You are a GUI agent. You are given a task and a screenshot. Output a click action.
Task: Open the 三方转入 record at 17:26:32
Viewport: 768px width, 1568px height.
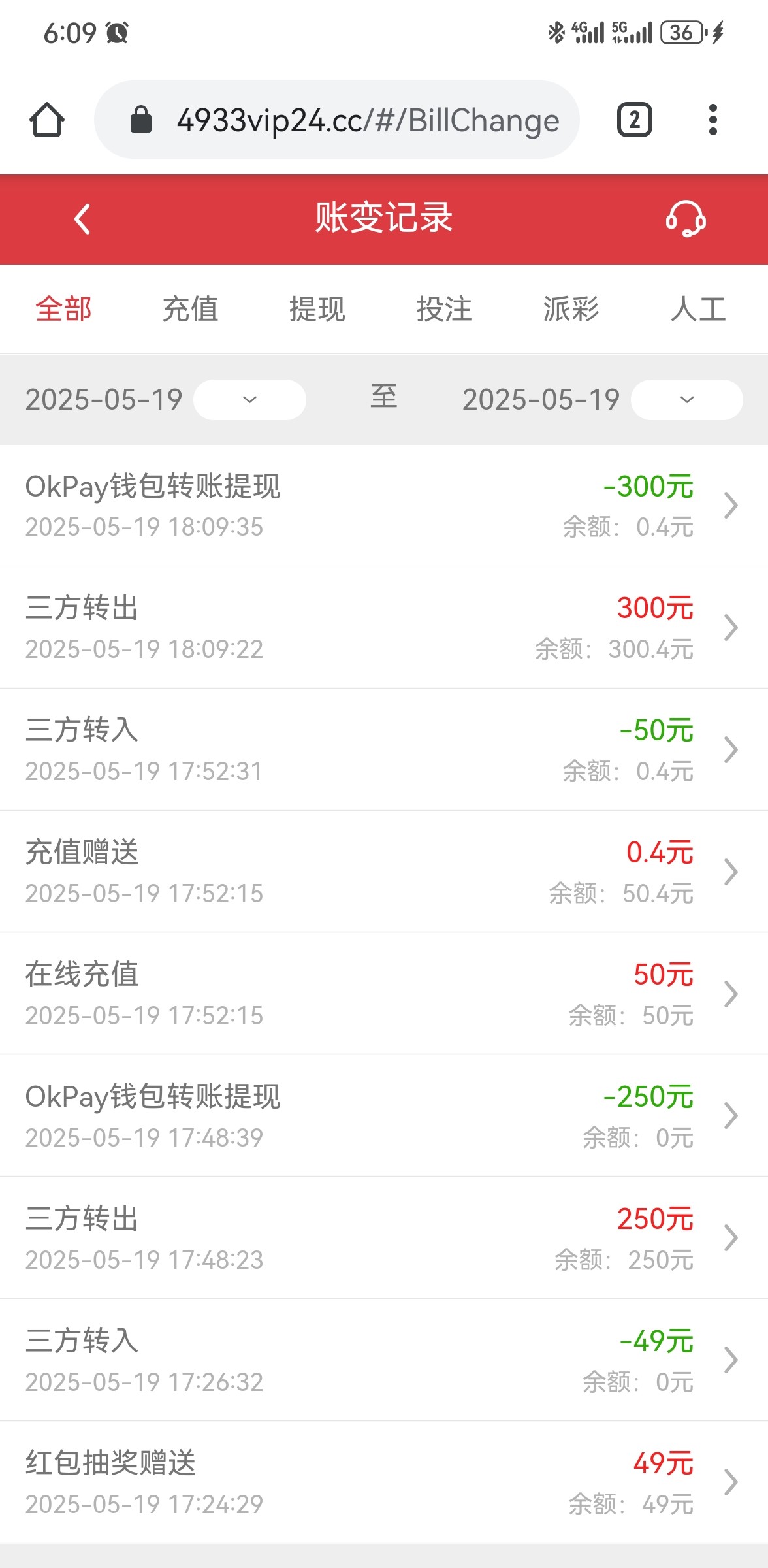[x=384, y=1360]
